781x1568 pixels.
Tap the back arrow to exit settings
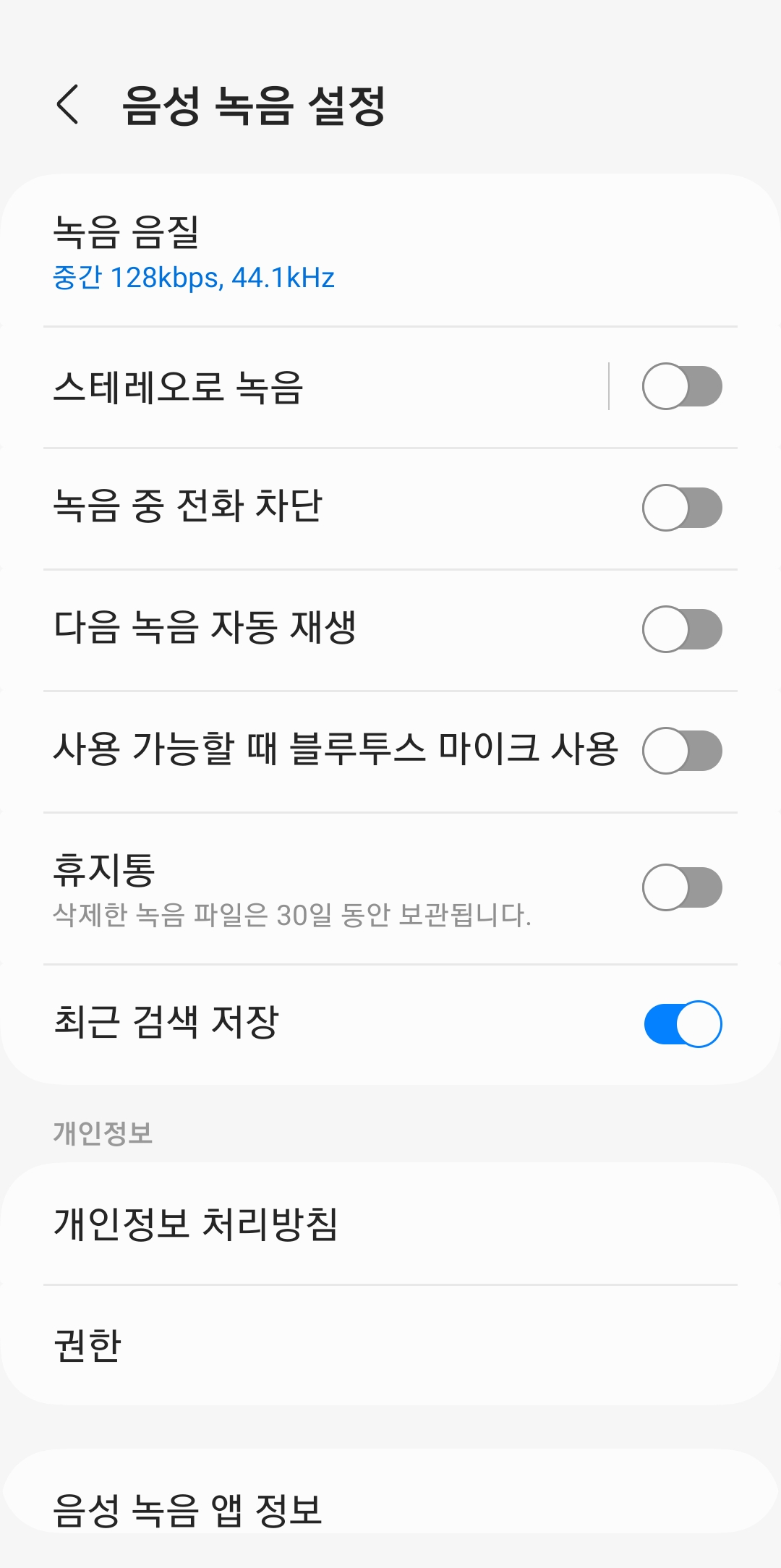click(x=69, y=105)
